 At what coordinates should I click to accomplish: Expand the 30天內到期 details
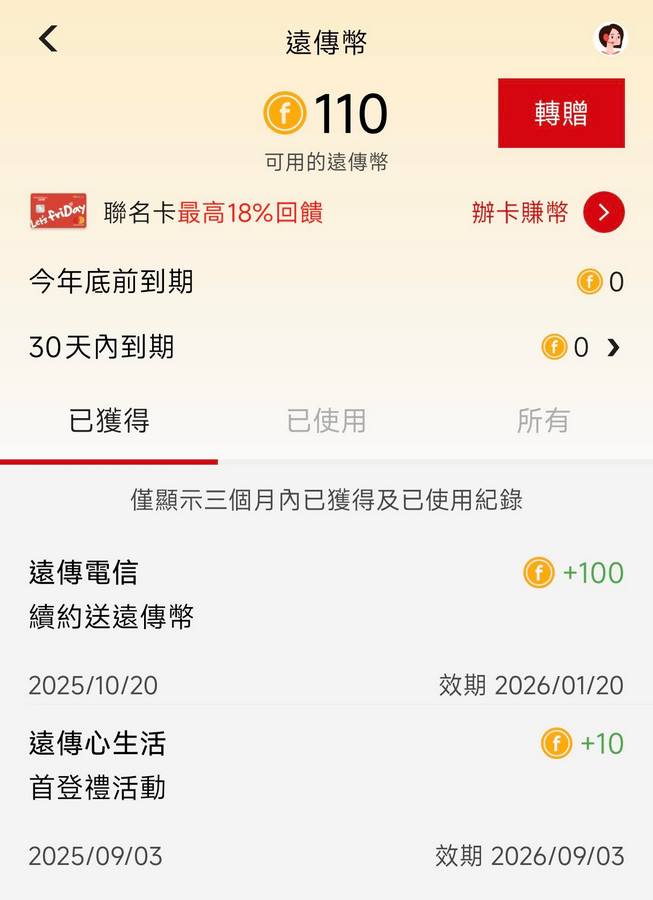[613, 347]
